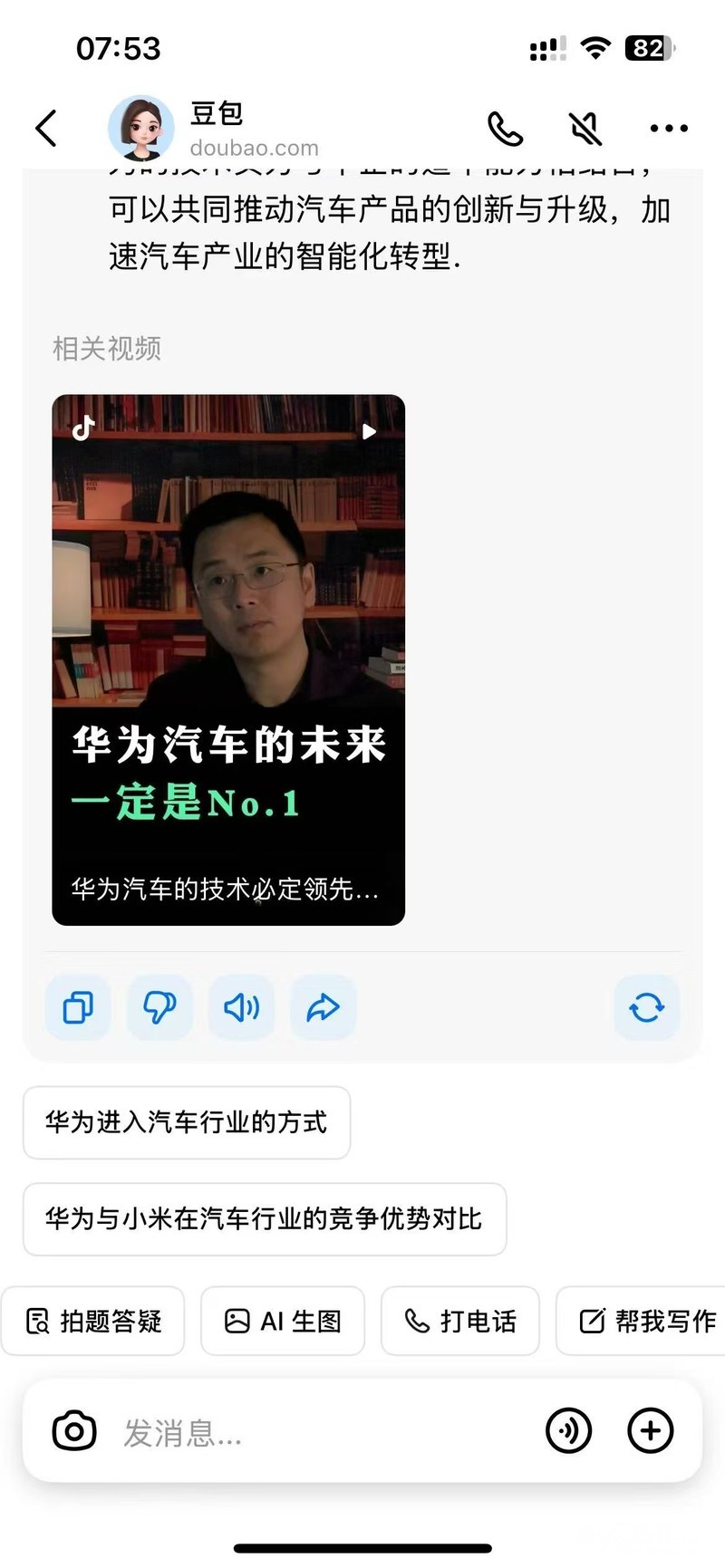This screenshot has height=1568, width=725.
Task: Dislike this response with thumbs-down
Action: pos(159,1007)
